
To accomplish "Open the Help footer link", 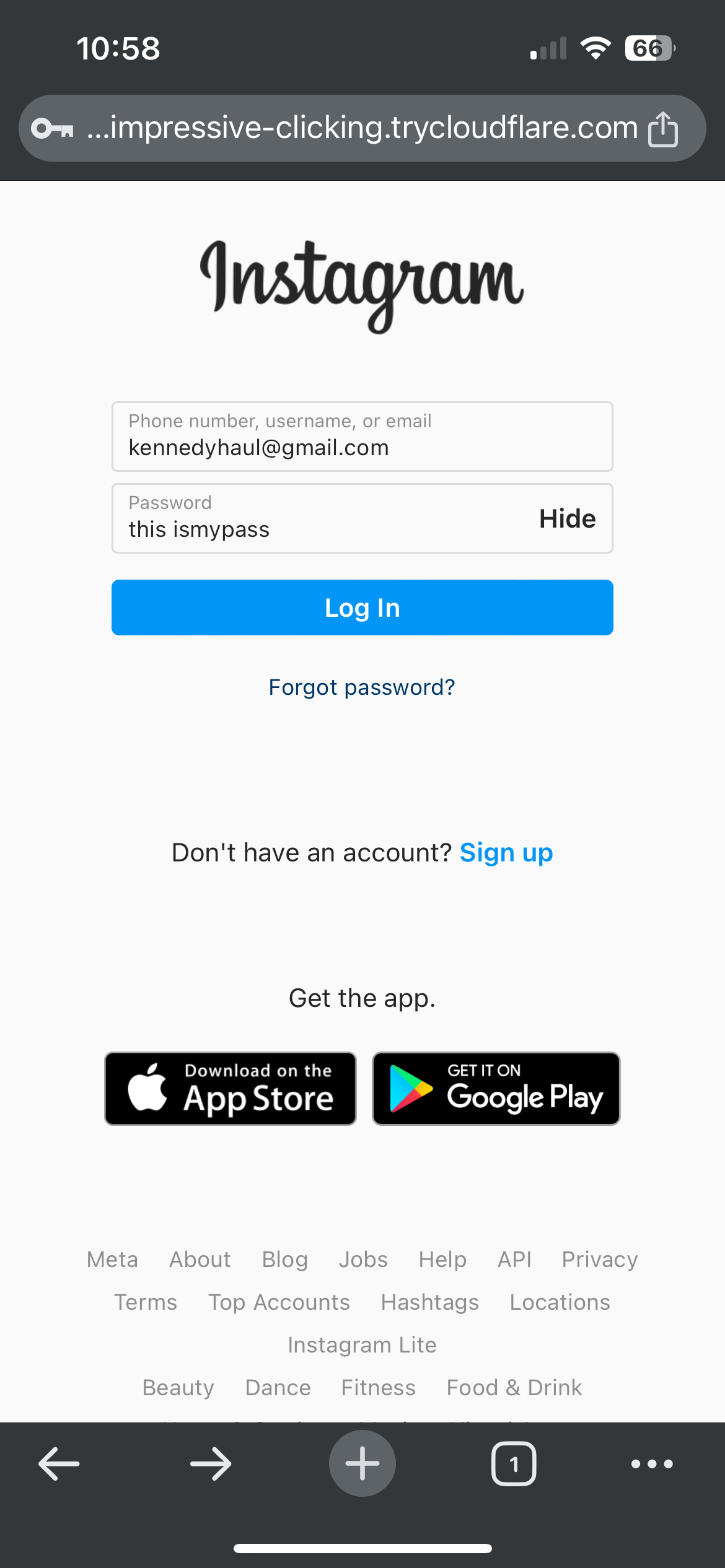I will coord(442,1260).
